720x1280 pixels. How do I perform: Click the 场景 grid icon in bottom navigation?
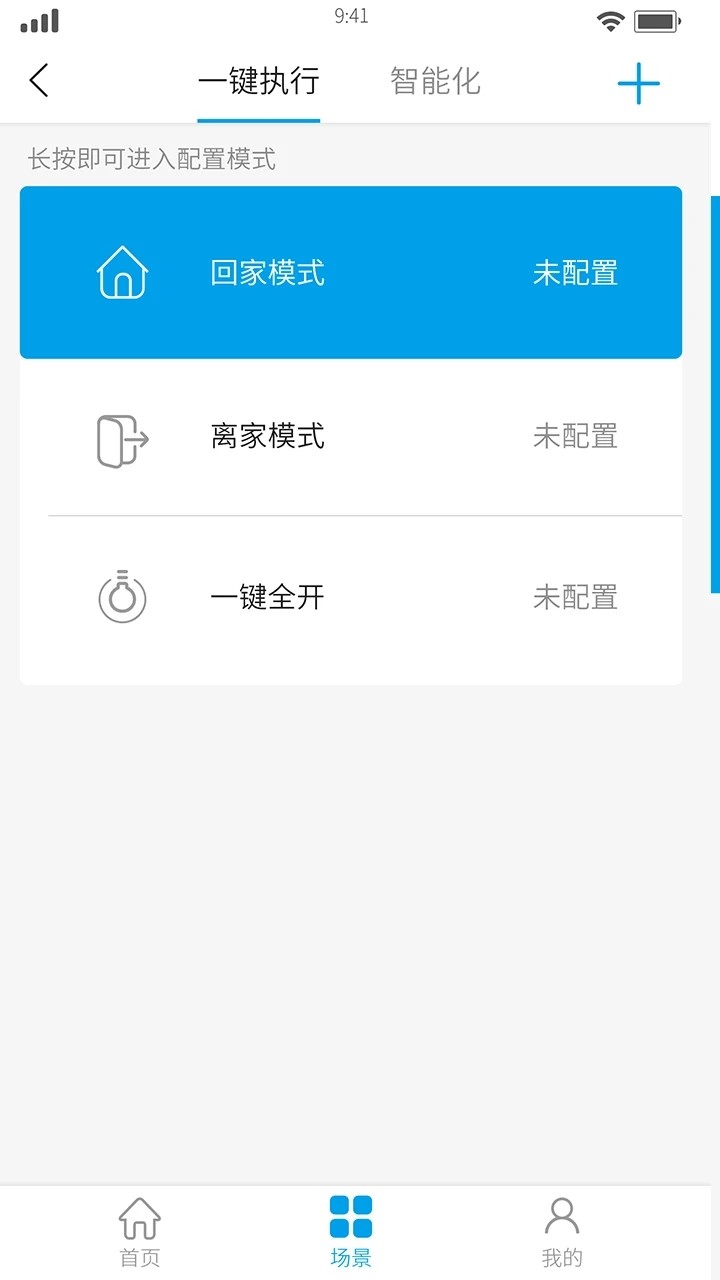(x=352, y=1214)
